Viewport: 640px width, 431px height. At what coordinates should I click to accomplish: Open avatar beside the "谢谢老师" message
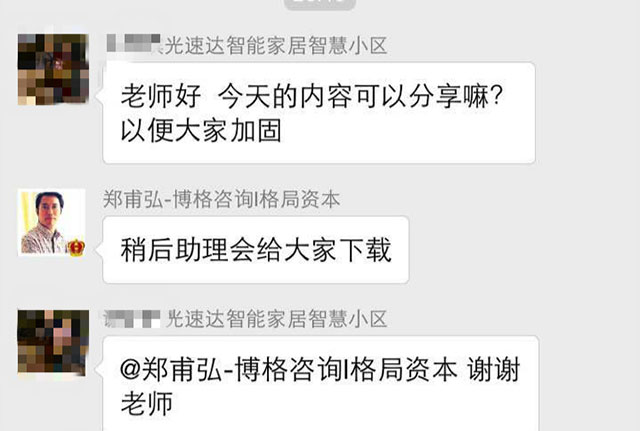tap(52, 343)
